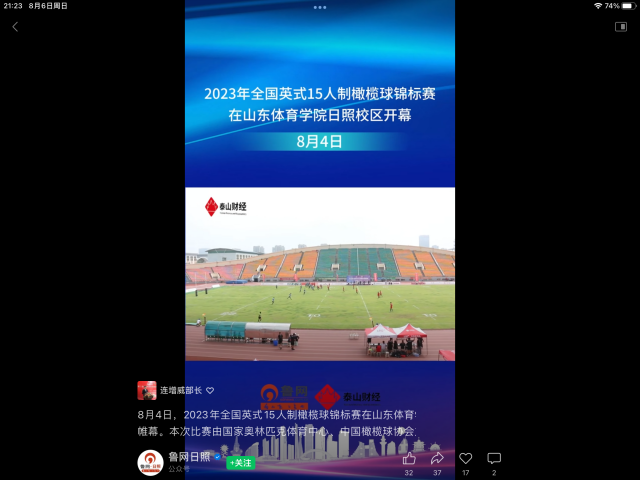The width and height of the screenshot is (640, 480).
Task: Tap the heart icon to favorite
Action: [x=465, y=459]
